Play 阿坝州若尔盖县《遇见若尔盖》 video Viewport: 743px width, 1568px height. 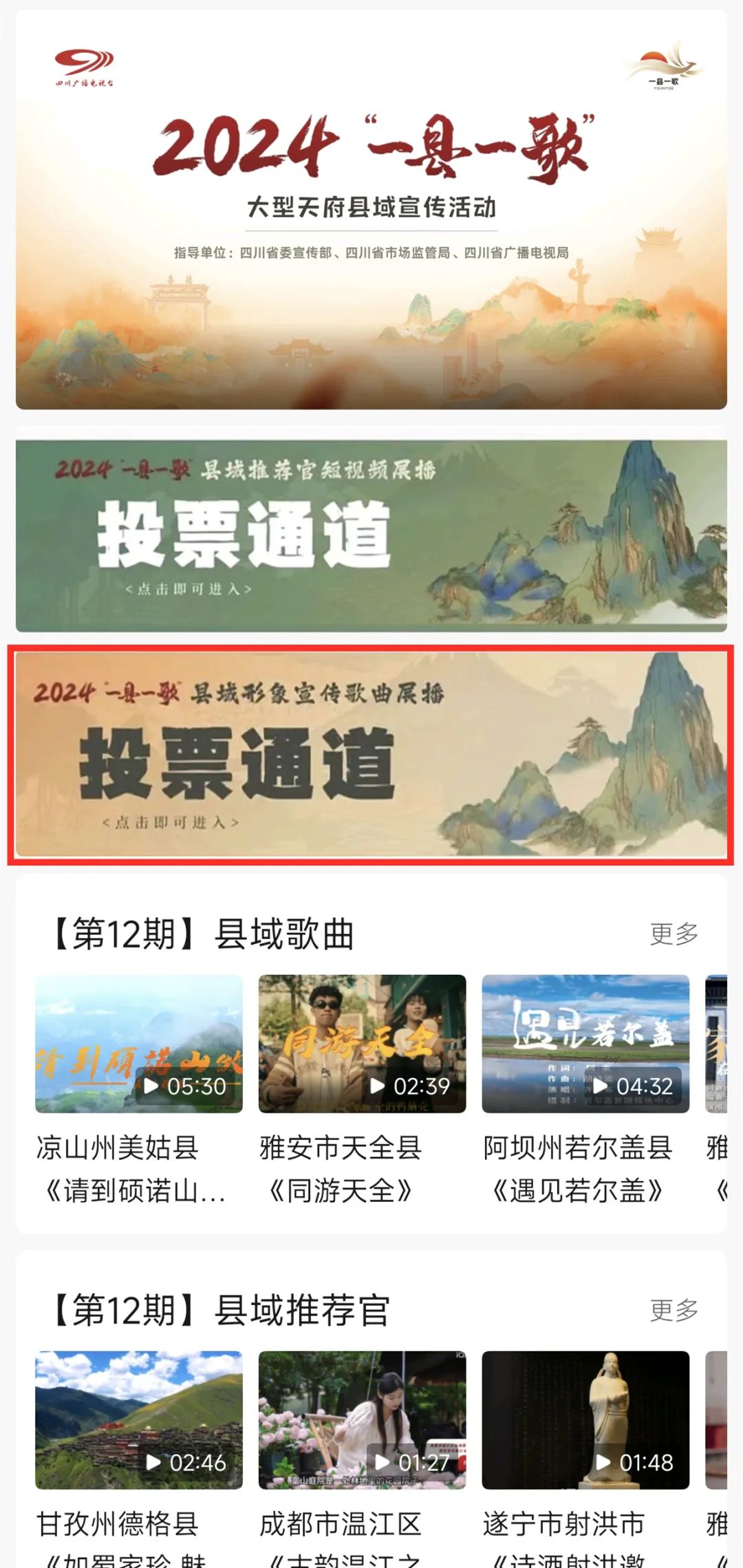pyautogui.click(x=585, y=1043)
